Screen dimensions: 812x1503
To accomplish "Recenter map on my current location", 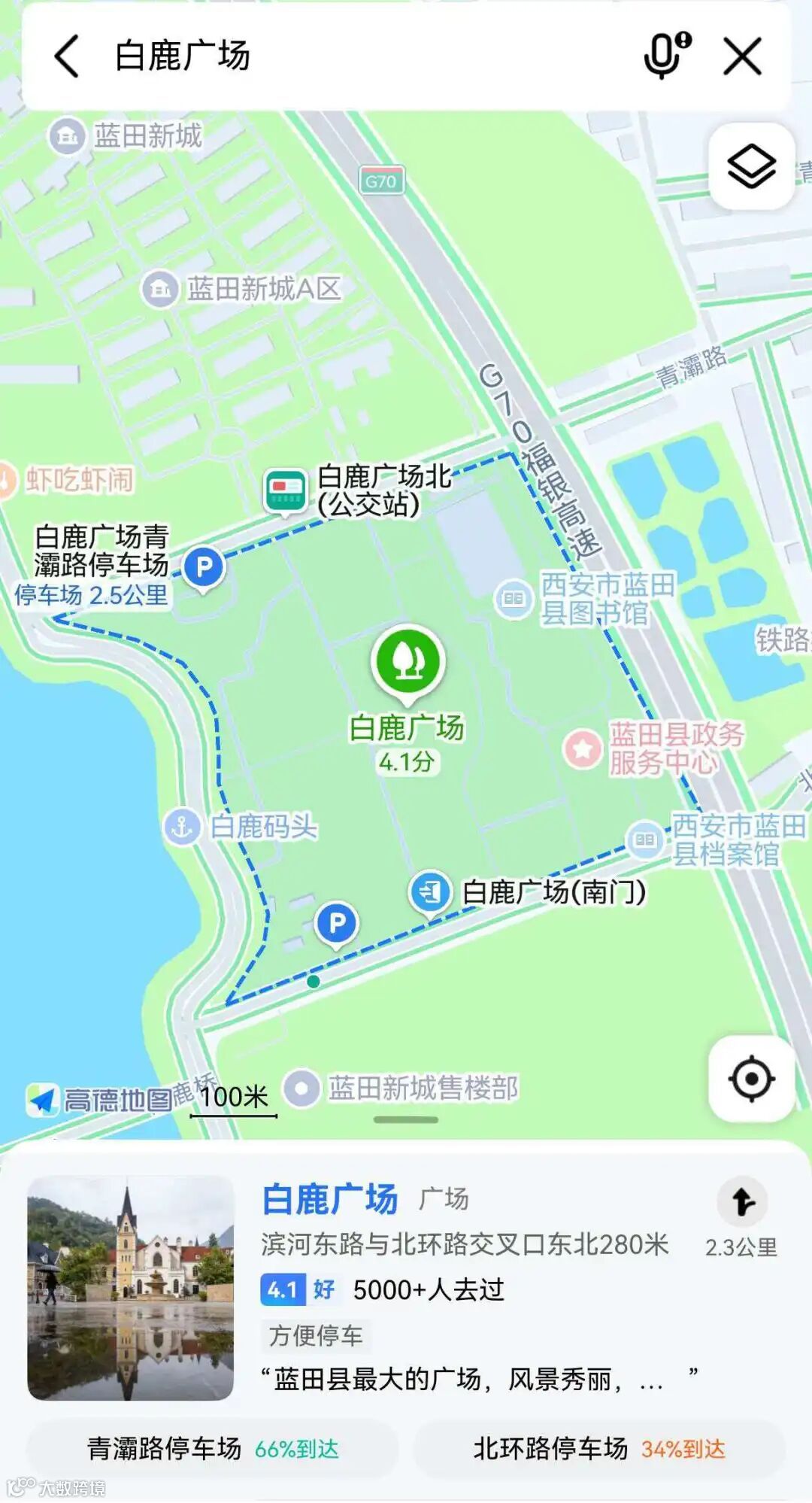I will (751, 1079).
